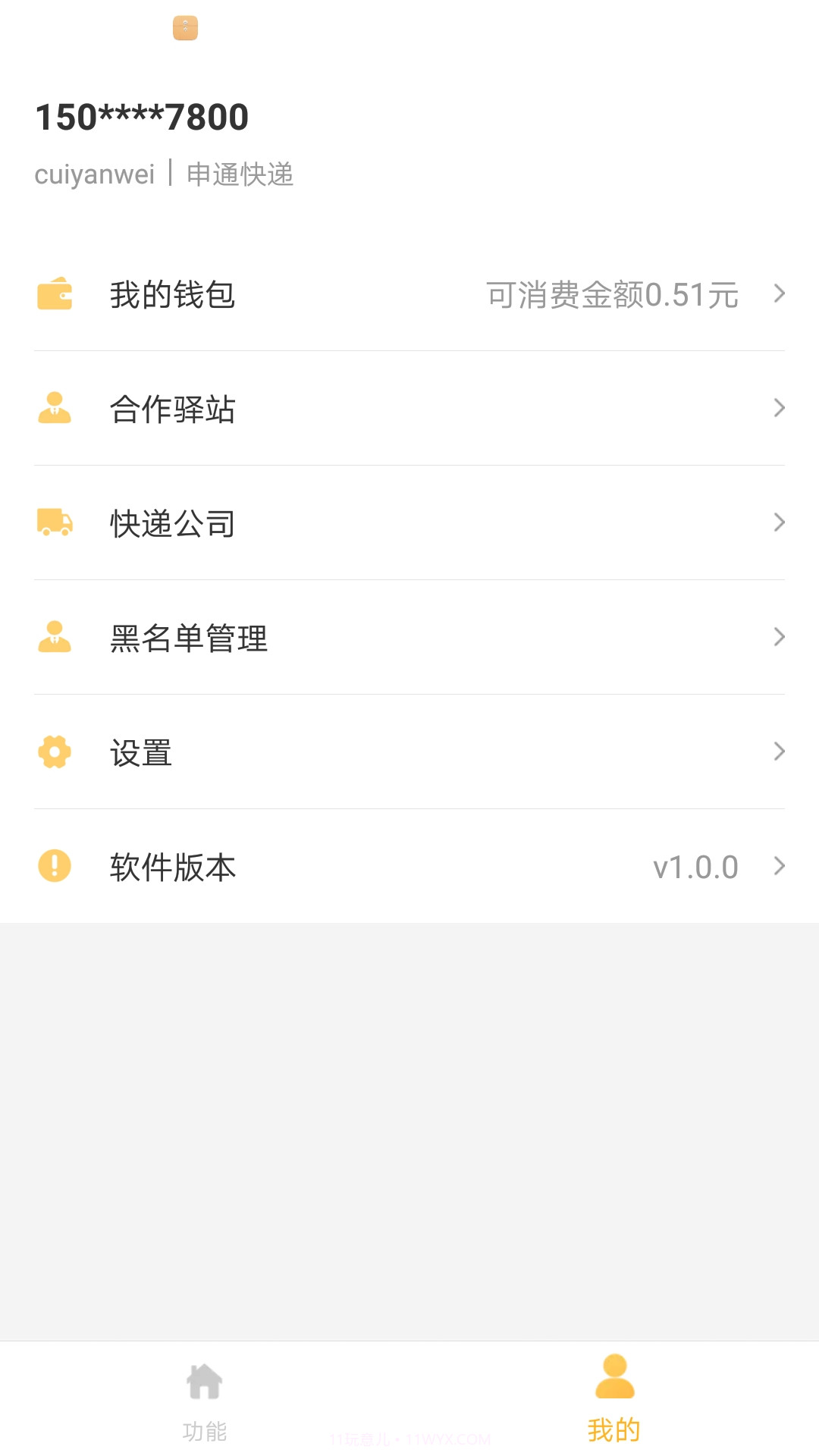Click the user avatar at the top
The image size is (819, 1456).
pos(184,29)
